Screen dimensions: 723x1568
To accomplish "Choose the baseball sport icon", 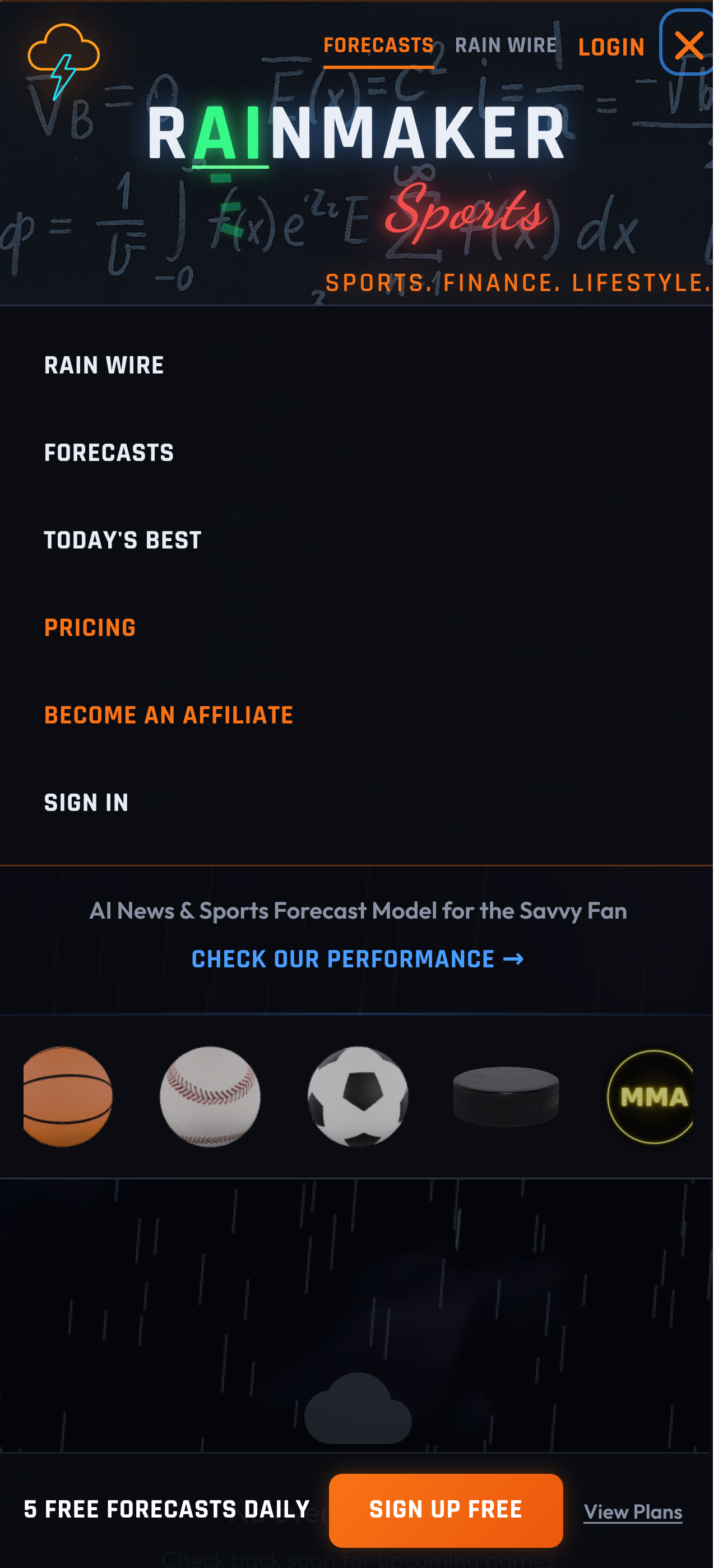I will [x=210, y=1097].
